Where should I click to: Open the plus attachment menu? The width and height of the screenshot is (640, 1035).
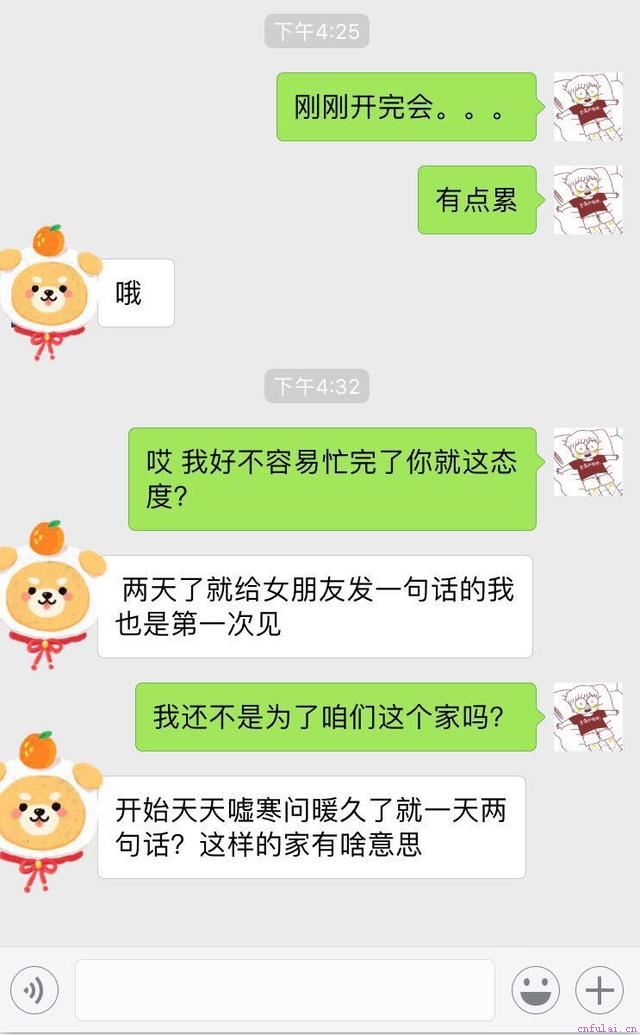[599, 990]
